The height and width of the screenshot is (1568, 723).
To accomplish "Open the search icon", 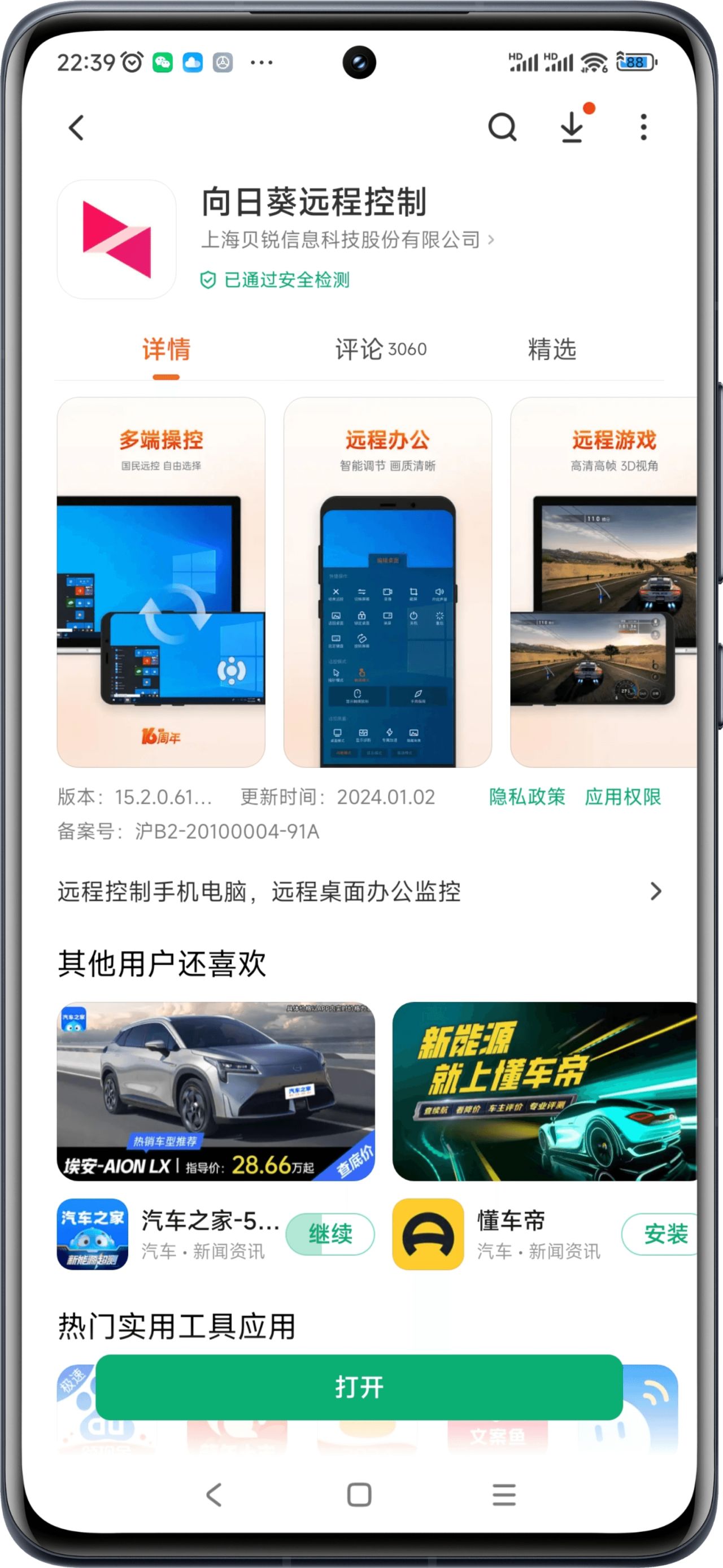I will (502, 128).
